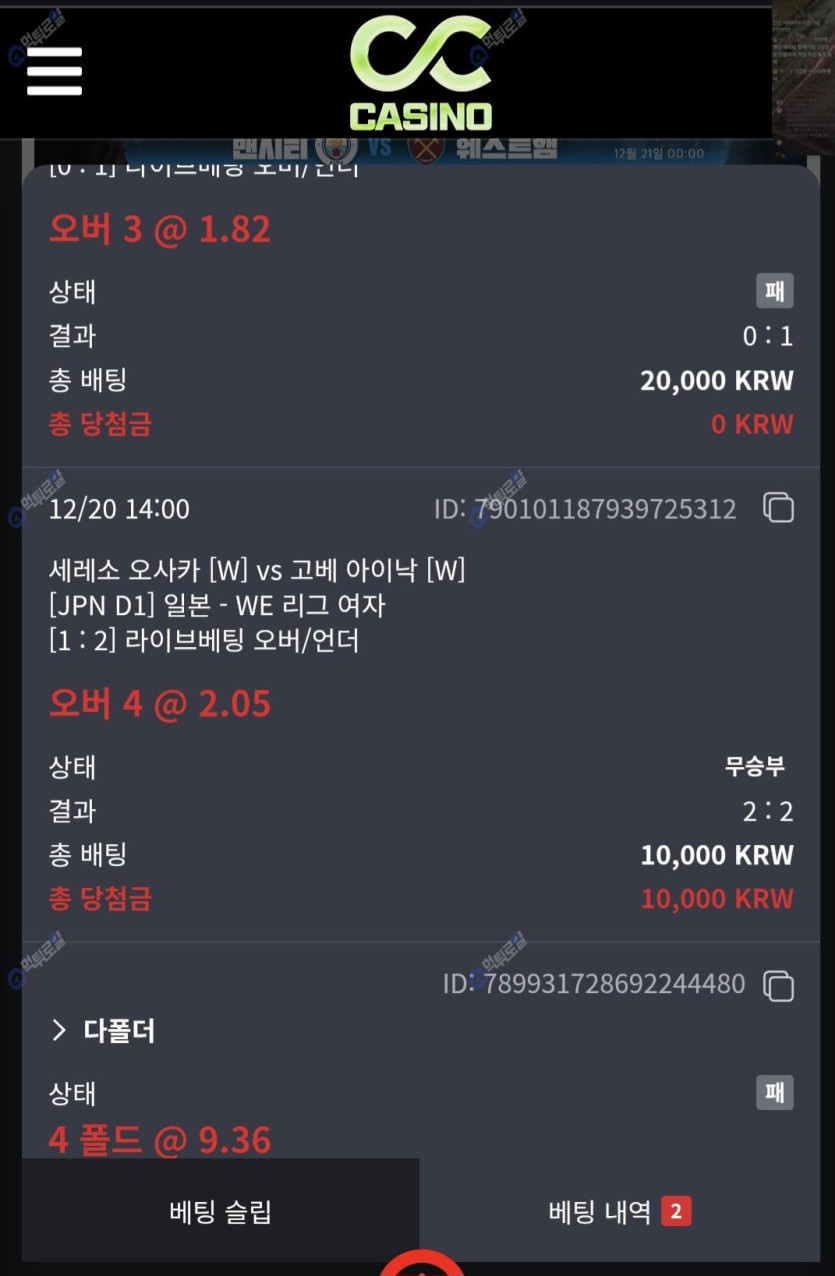Viewport: 835px width, 1276px height.
Task: Copy bet ID 789931728692244480
Action: [x=778, y=985]
